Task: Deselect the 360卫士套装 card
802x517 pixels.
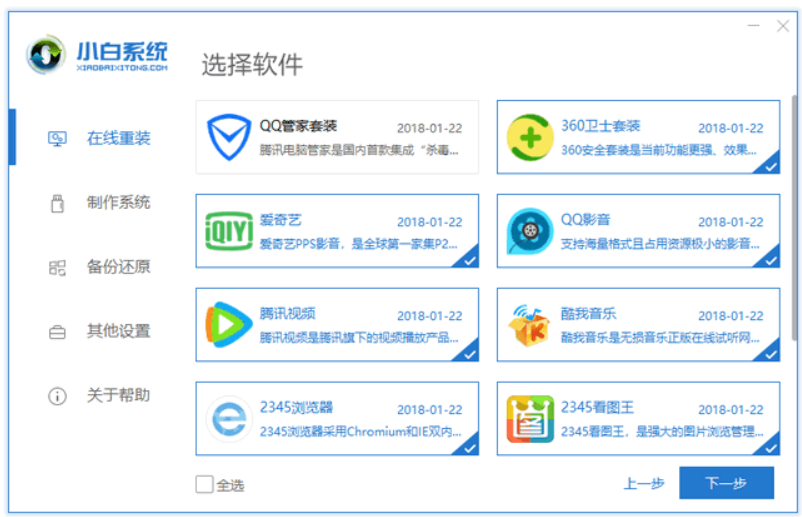Action: pos(638,137)
